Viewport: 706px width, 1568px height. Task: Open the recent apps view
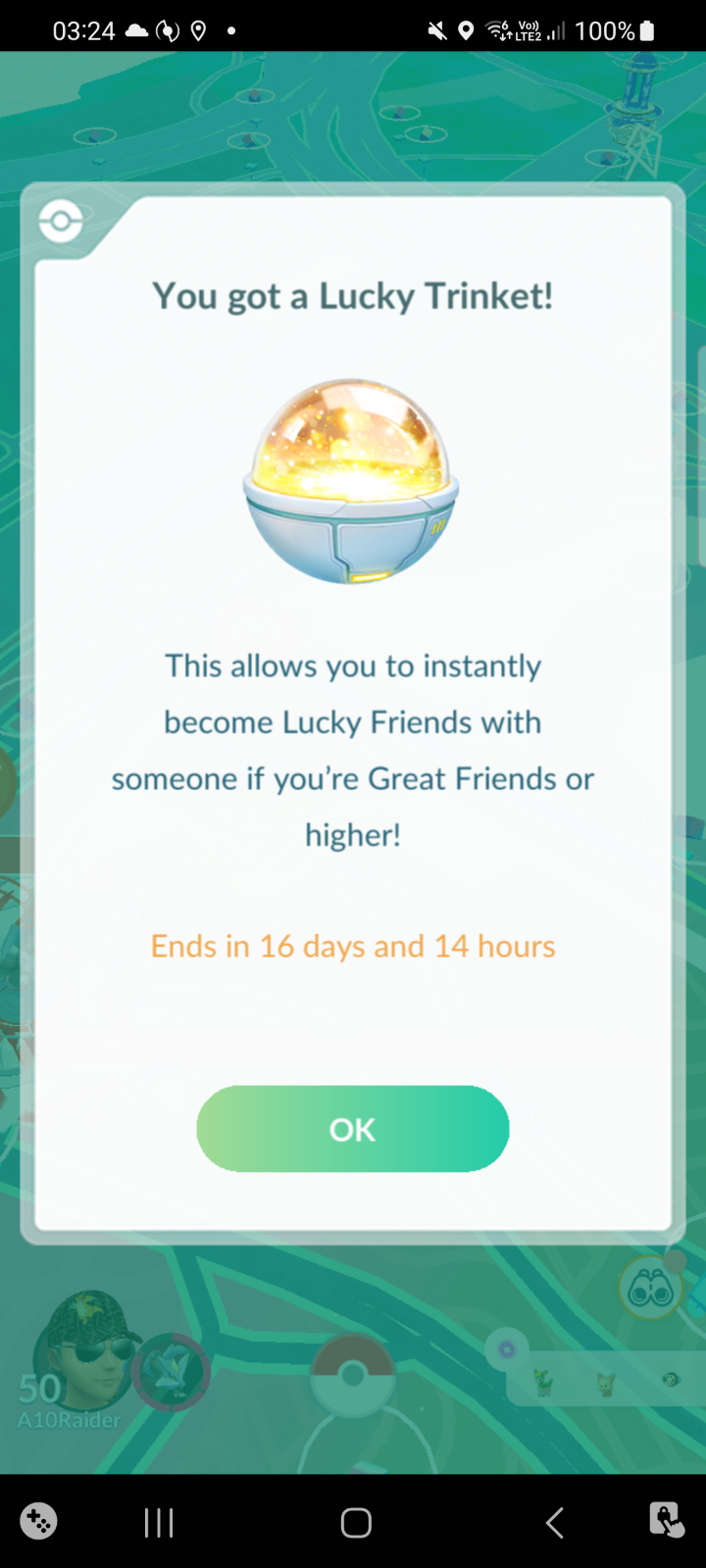click(159, 1522)
